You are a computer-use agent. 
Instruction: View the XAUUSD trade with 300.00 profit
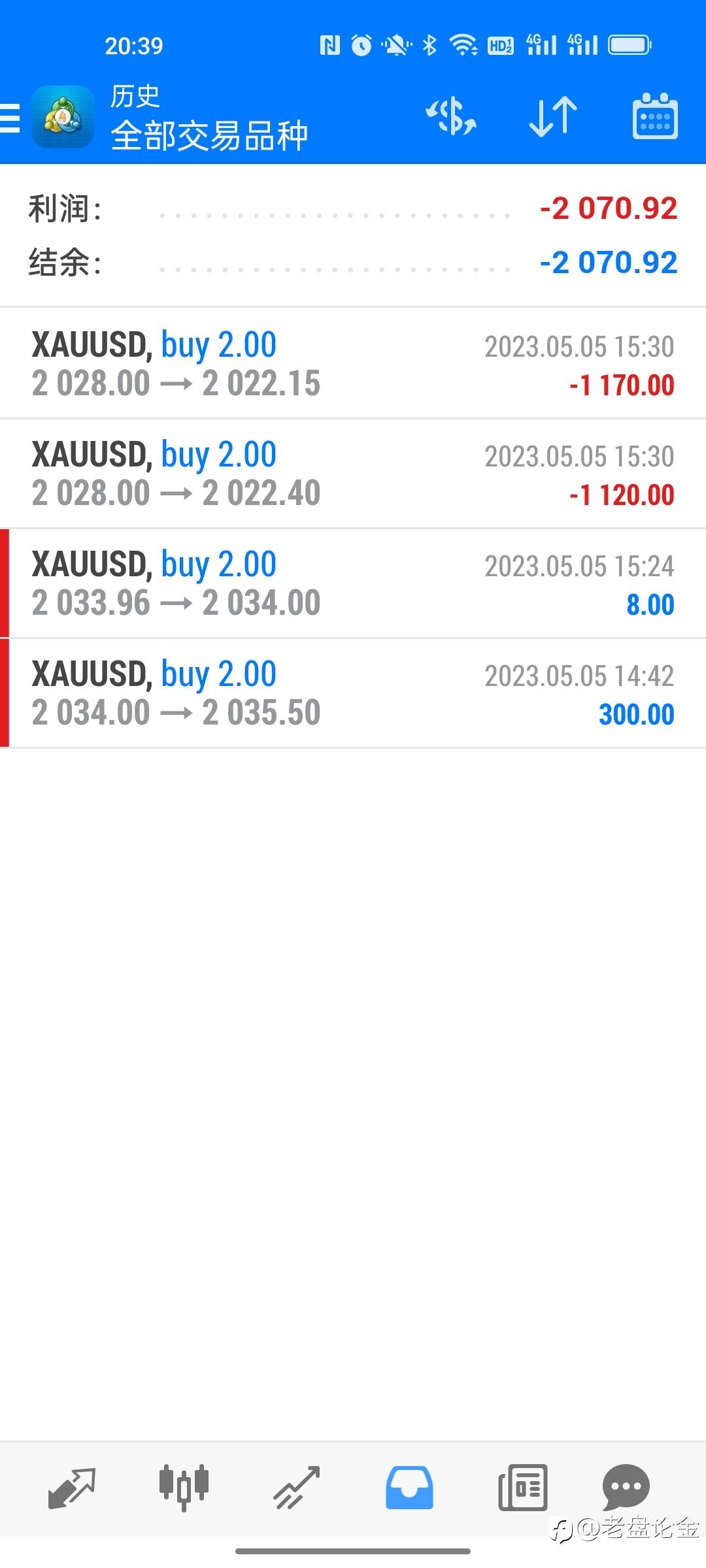coord(353,693)
